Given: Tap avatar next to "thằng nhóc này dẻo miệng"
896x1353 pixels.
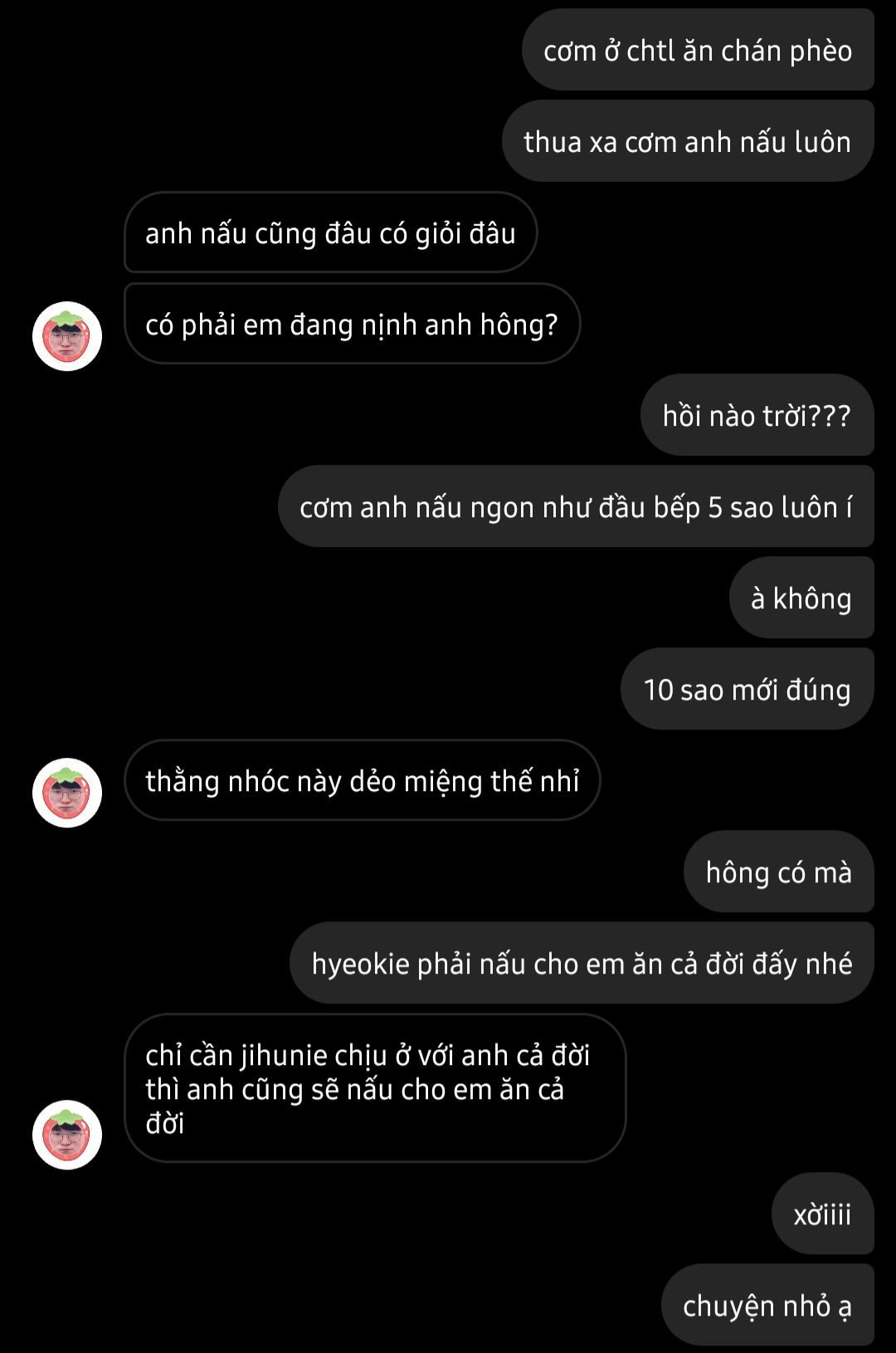Looking at the screenshot, I should [x=67, y=793].
